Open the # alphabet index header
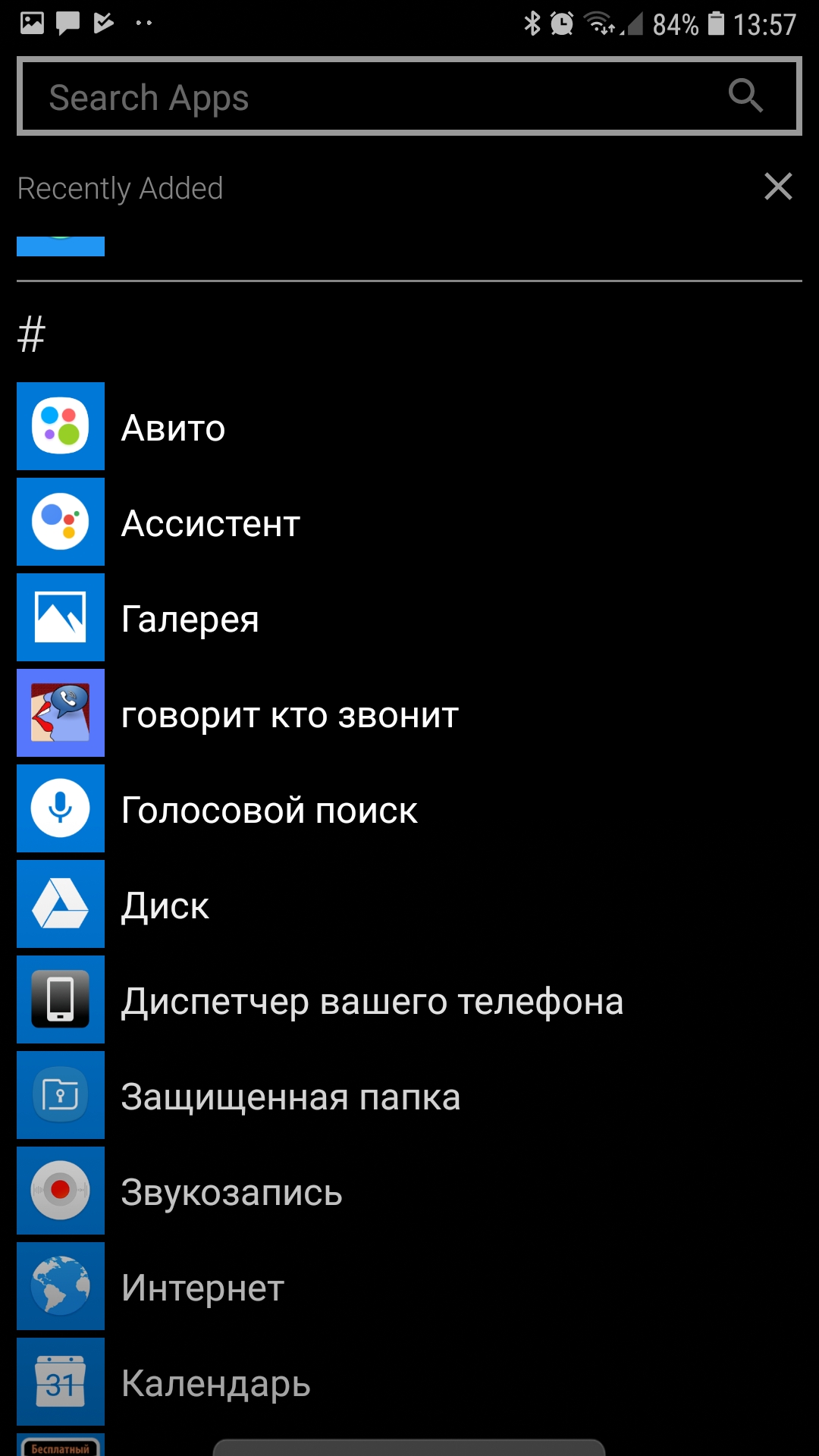This screenshot has height=1456, width=819. point(32,334)
